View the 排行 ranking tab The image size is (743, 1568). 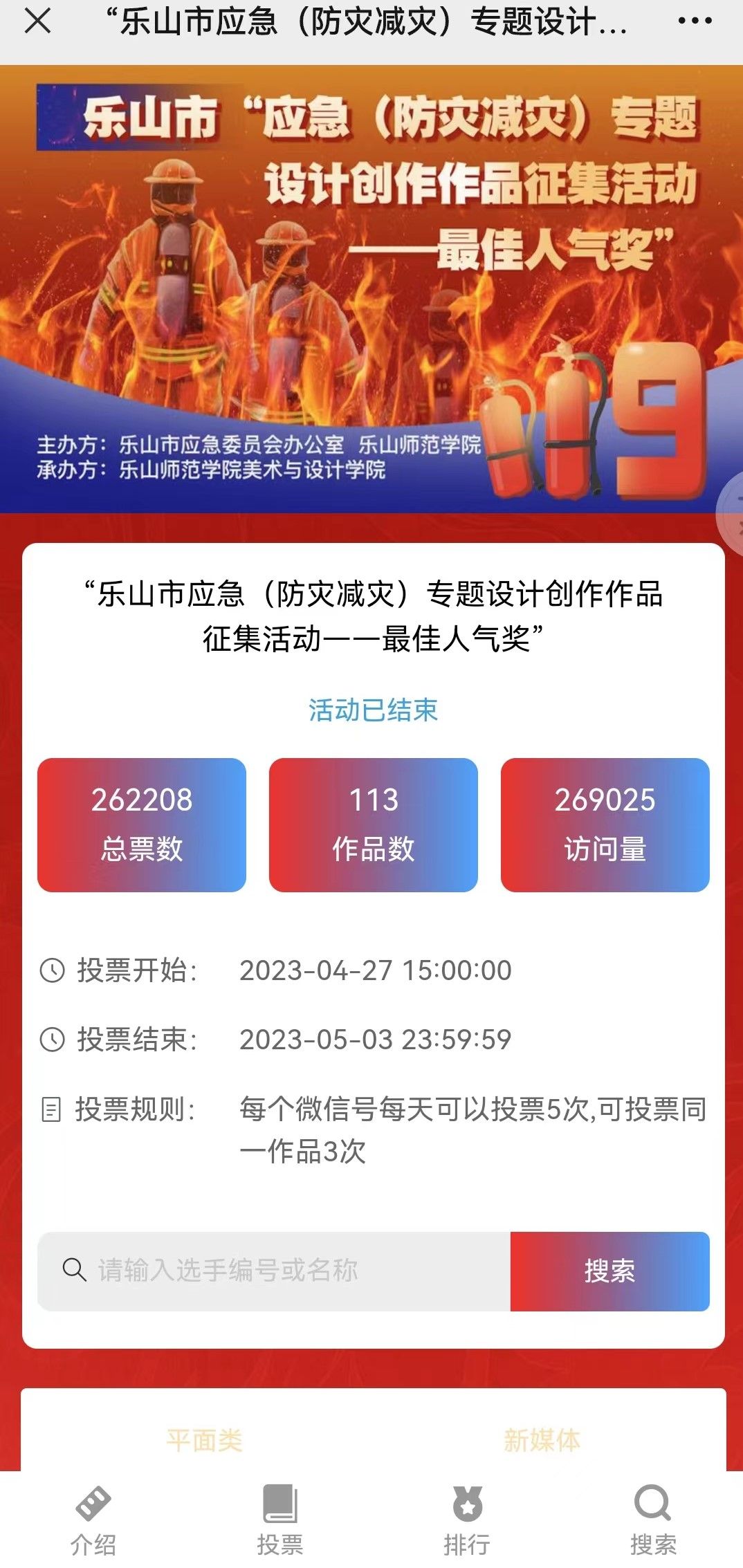coord(467,1519)
